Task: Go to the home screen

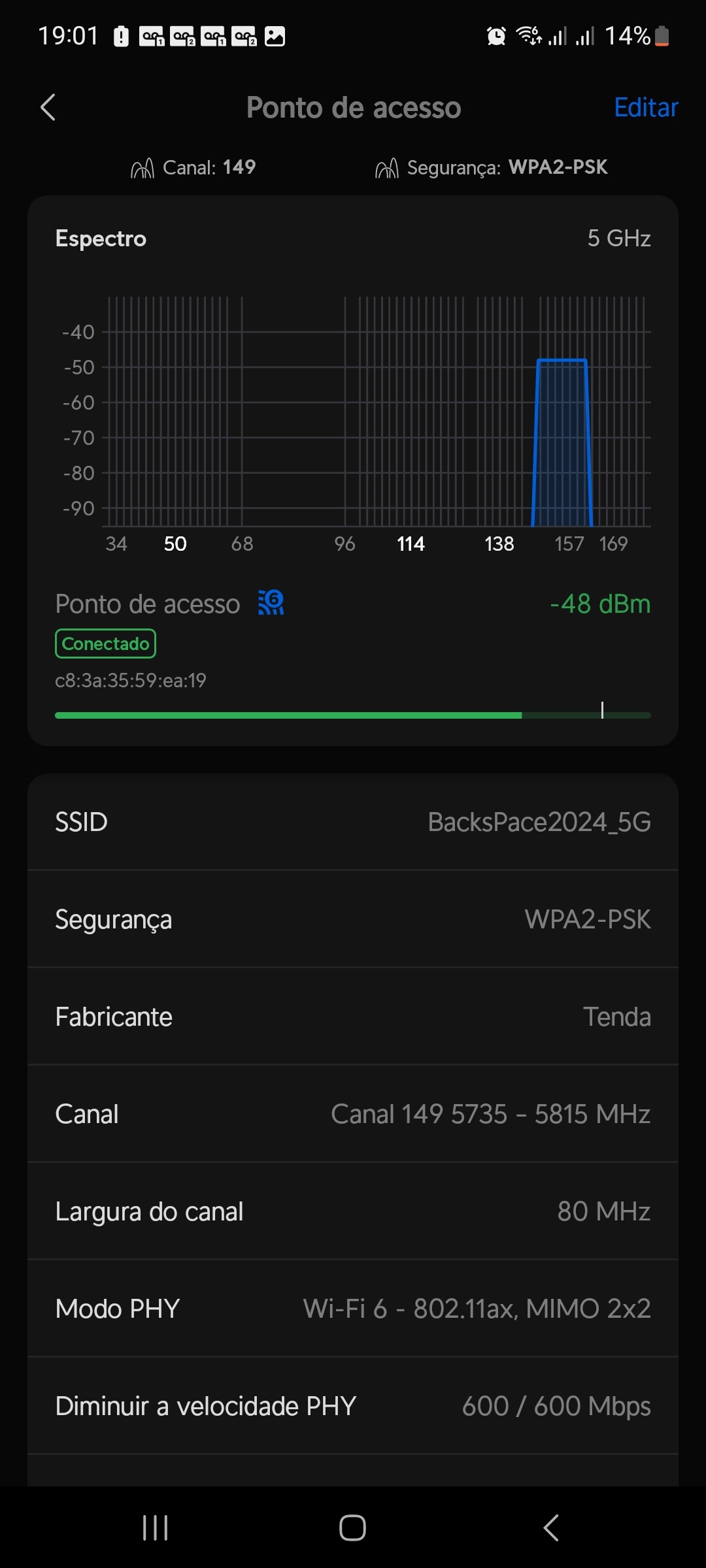Action: [x=352, y=1527]
